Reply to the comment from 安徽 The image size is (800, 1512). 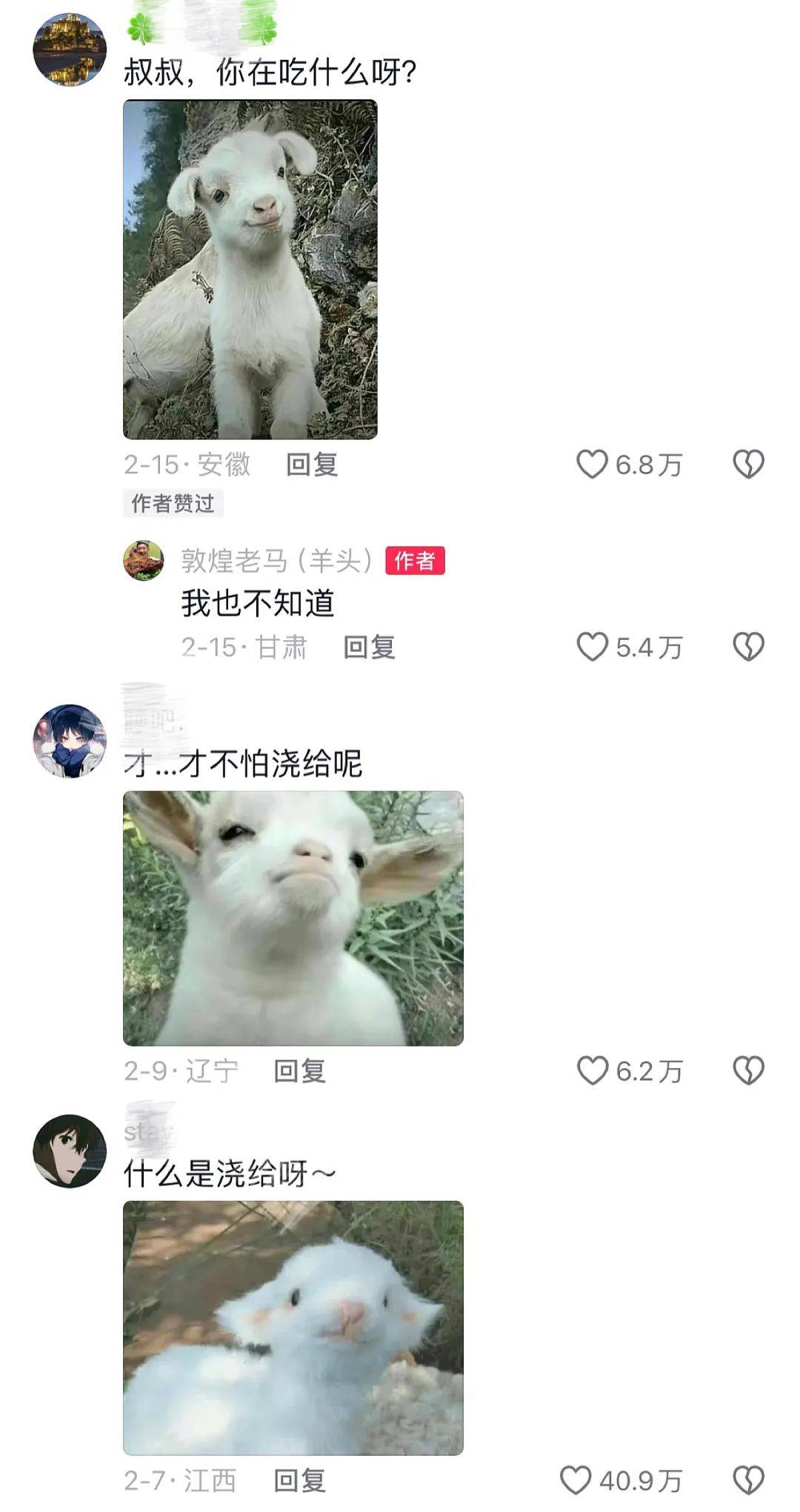[x=312, y=465]
